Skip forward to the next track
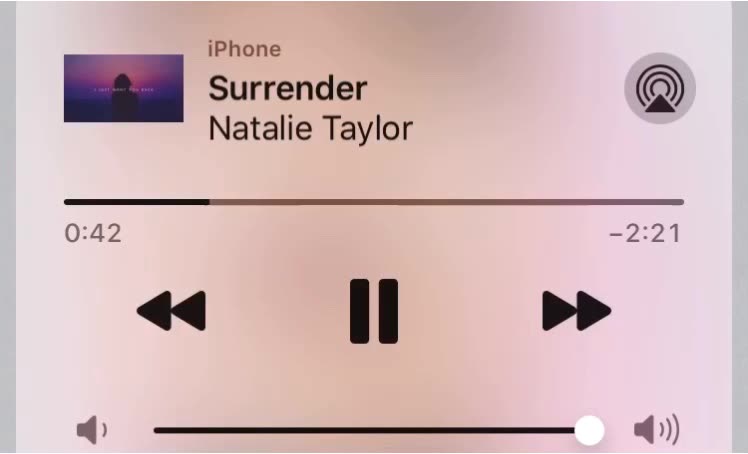This screenshot has width=748, height=454. click(576, 311)
